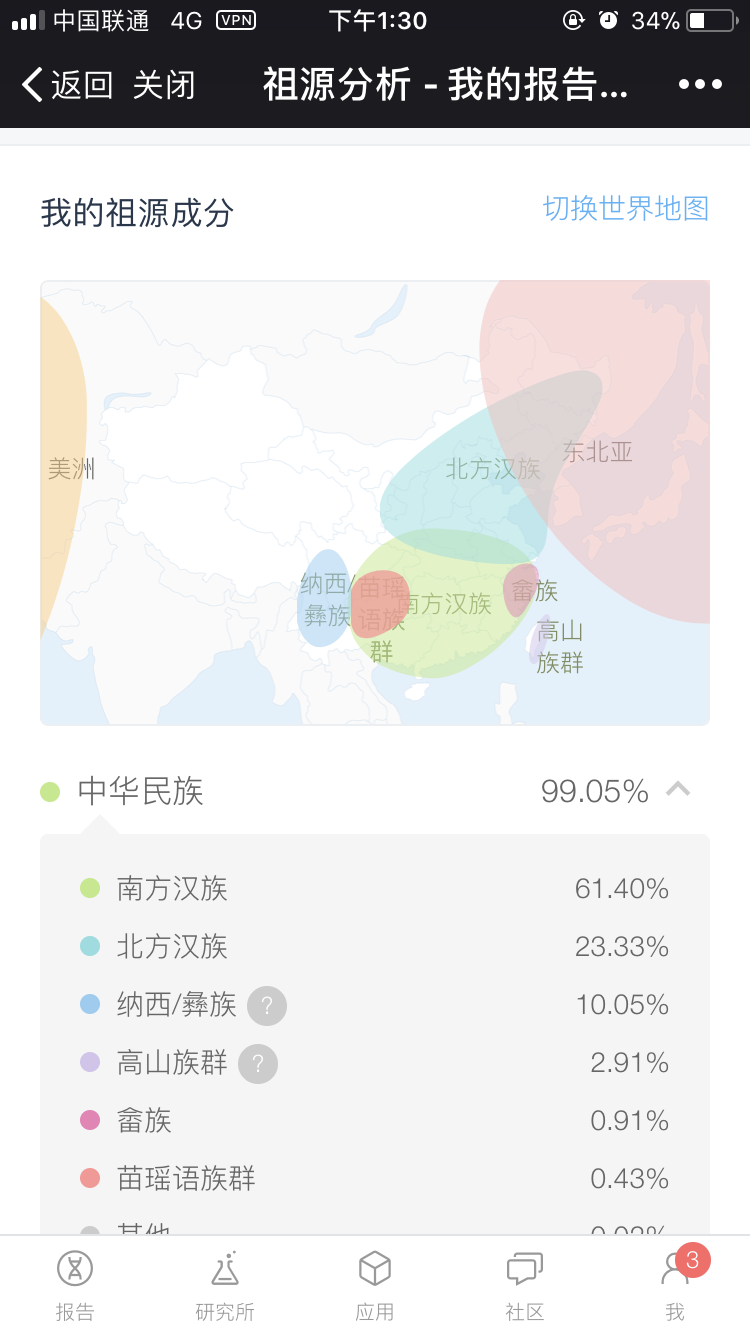
Task: Open the 我 profile tab
Action: (x=675, y=1285)
